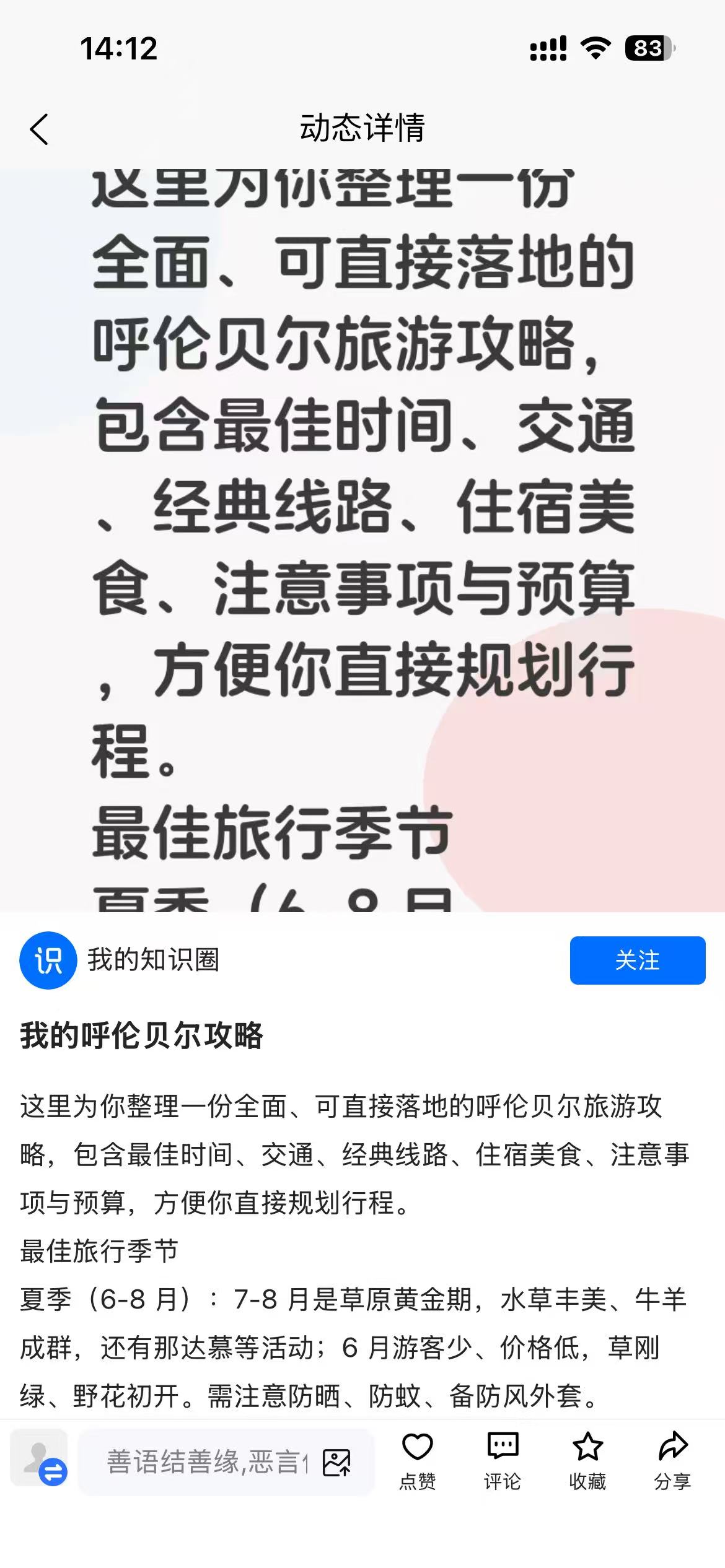Like this post with 点赞
The height and width of the screenshot is (1568, 725).
tap(417, 1461)
